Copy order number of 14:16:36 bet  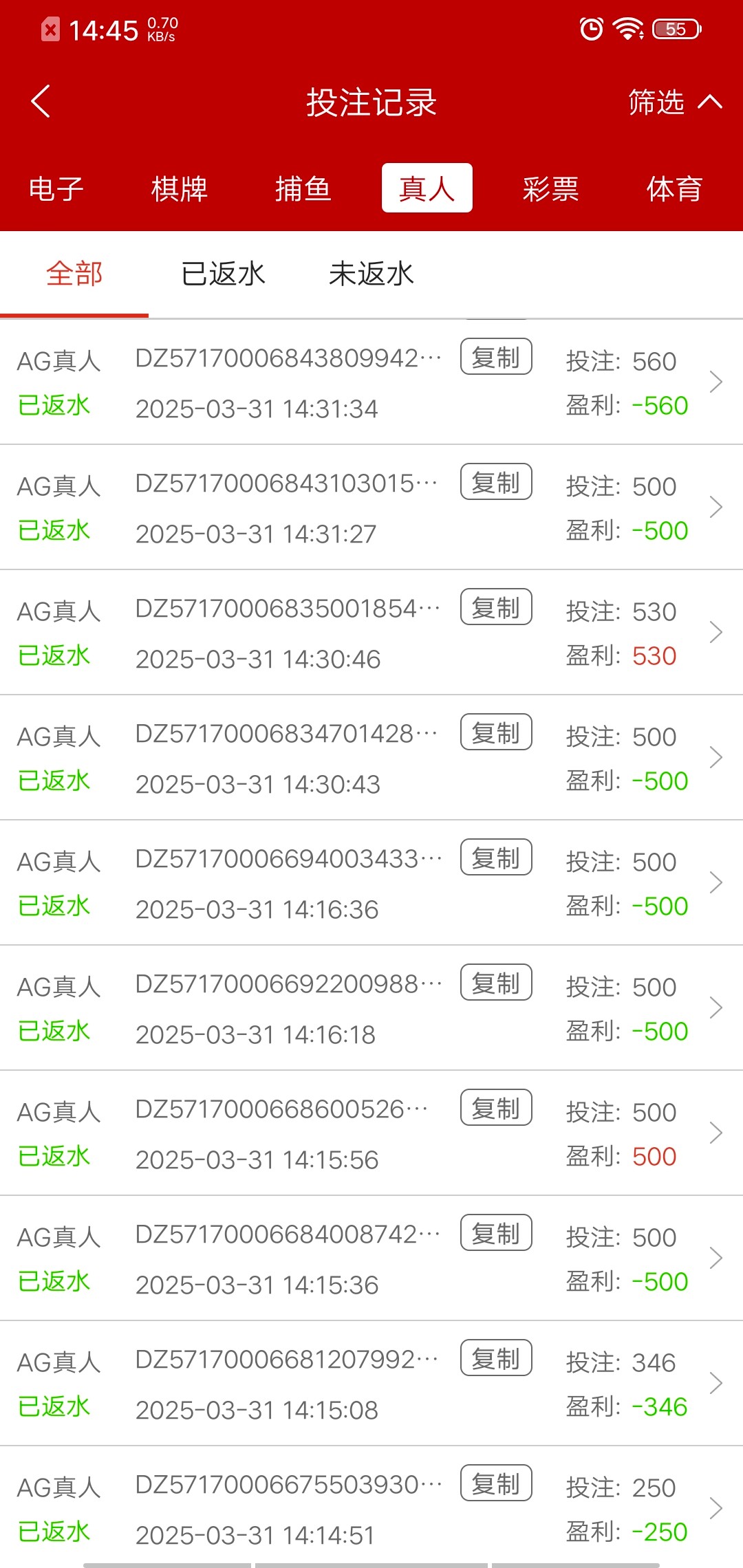[496, 858]
